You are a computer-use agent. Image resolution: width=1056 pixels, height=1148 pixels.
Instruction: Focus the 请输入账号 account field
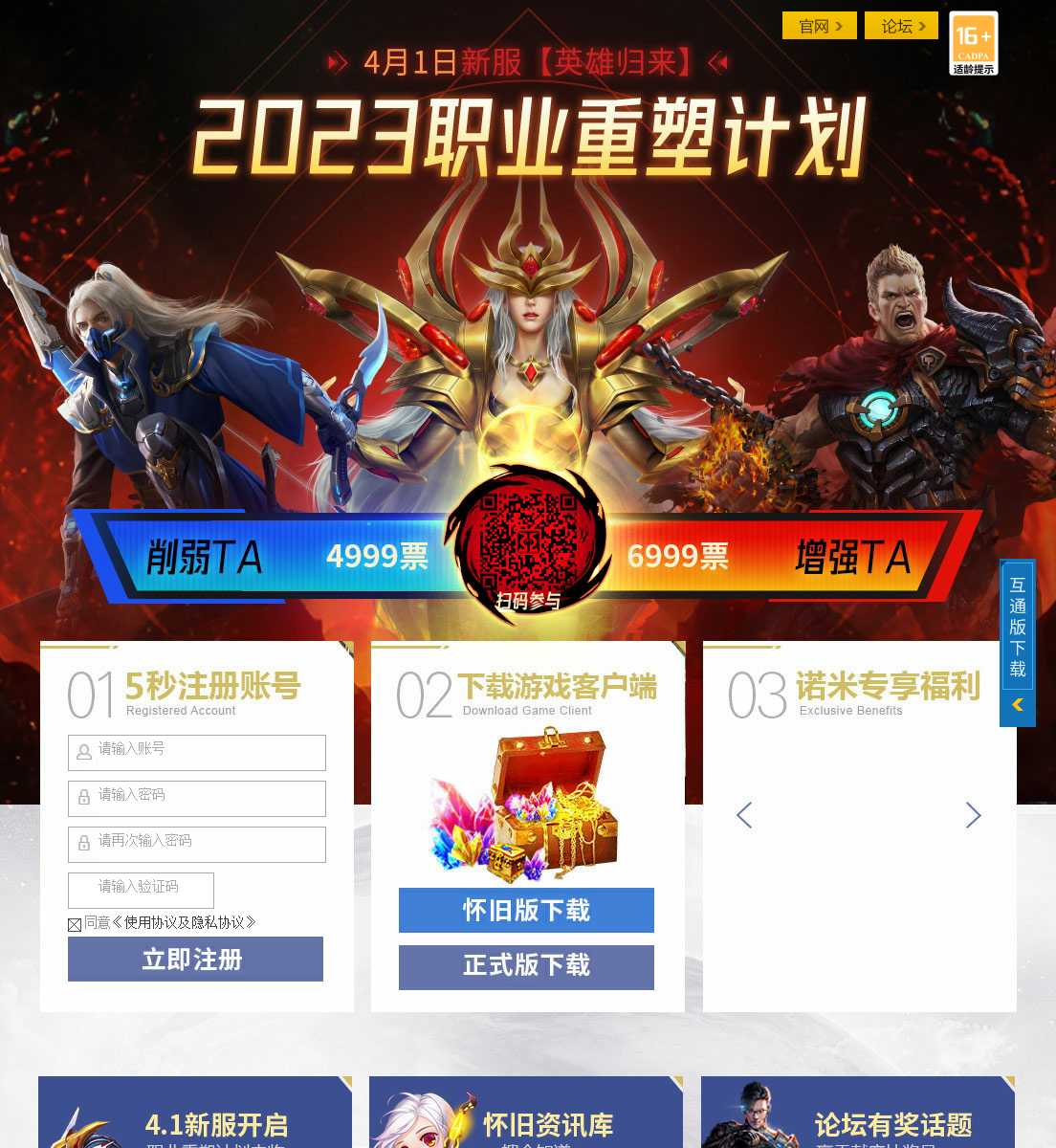tap(197, 752)
